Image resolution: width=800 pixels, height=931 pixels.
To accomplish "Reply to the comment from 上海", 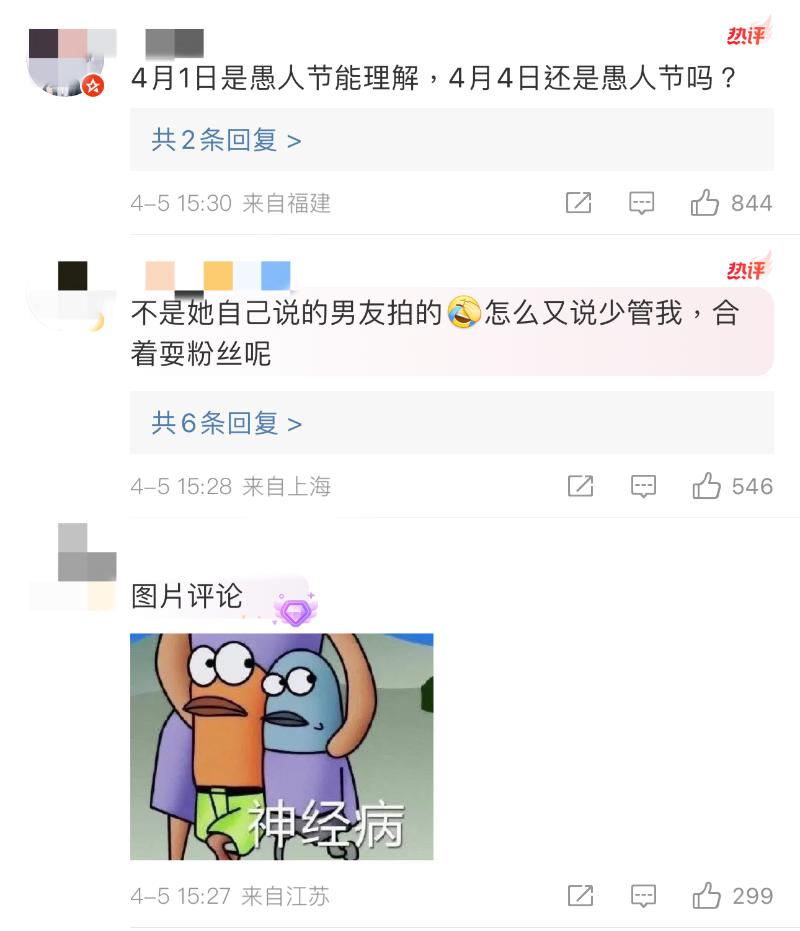I will tap(643, 487).
